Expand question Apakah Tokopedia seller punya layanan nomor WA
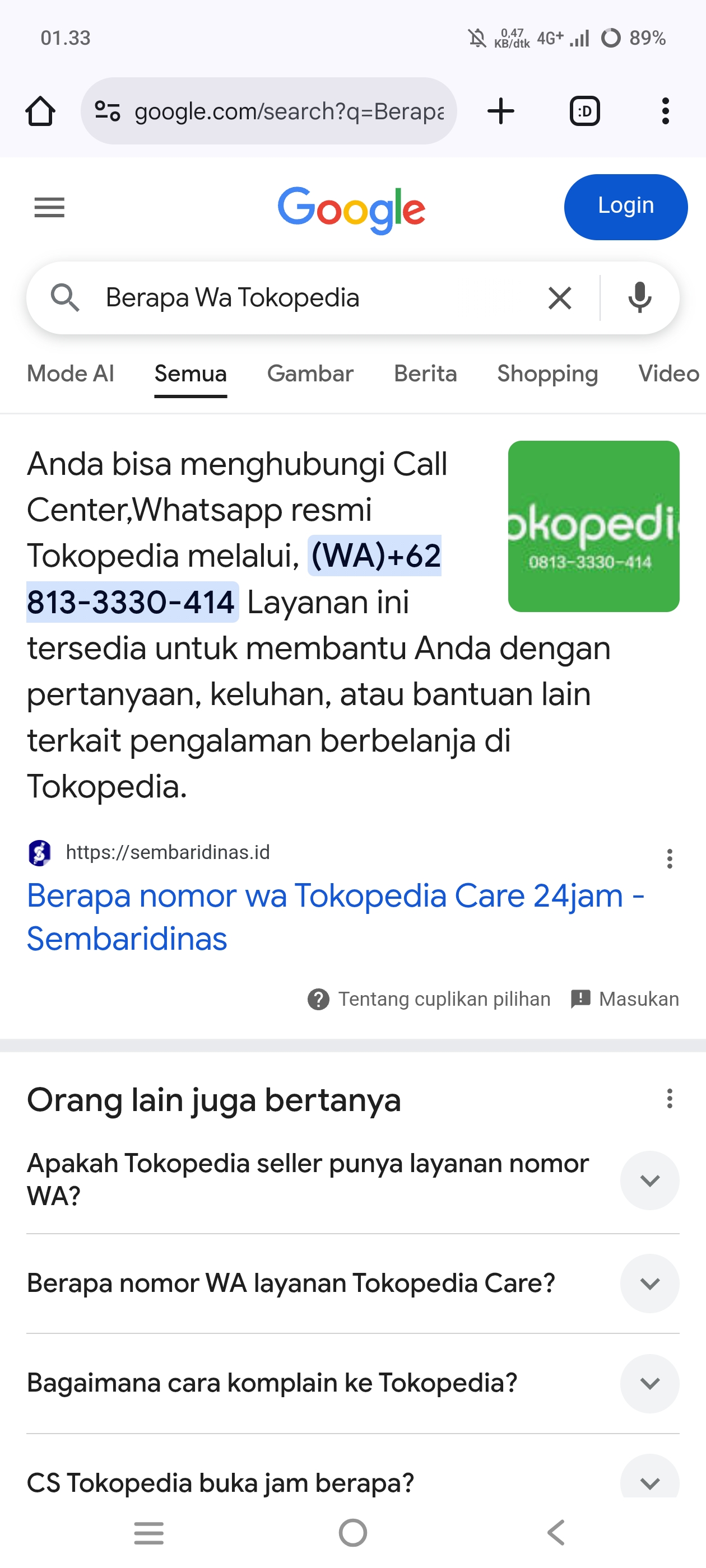 click(649, 1180)
